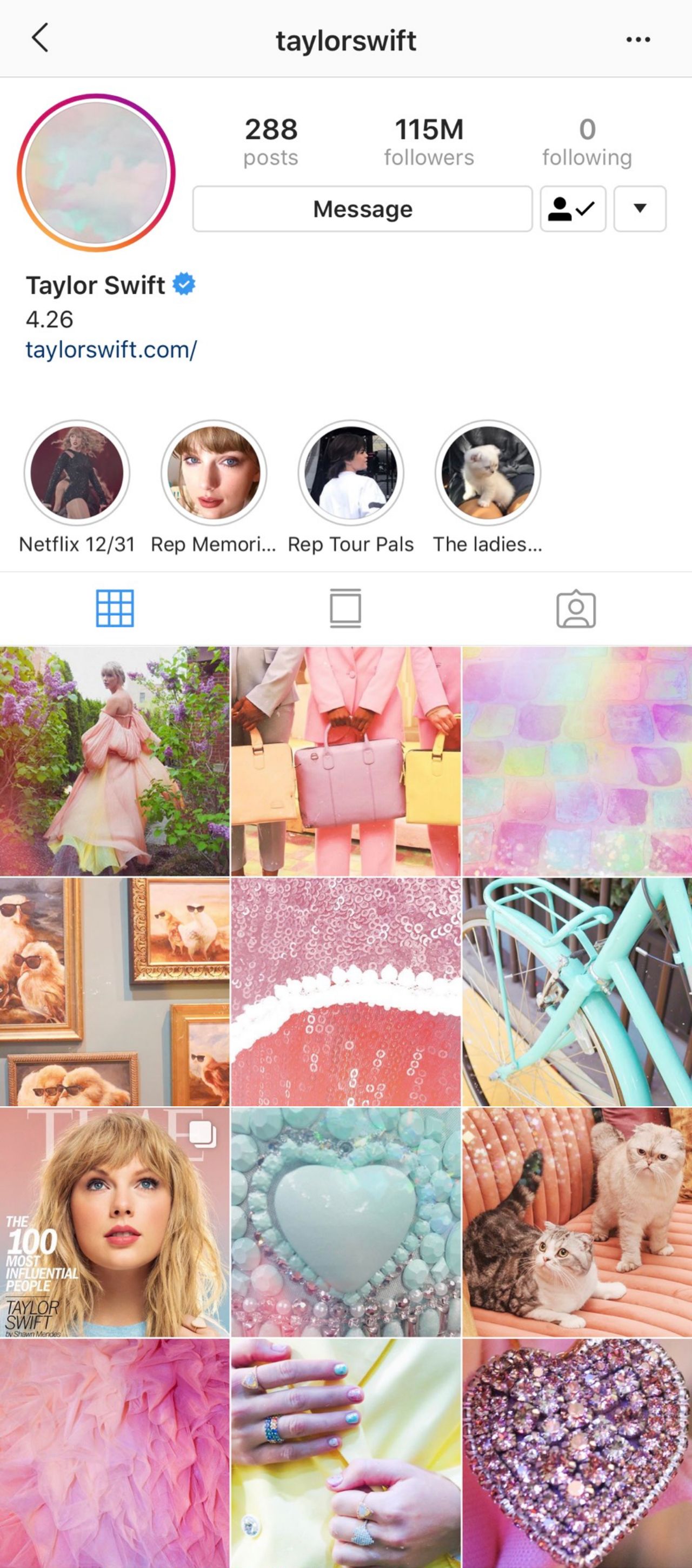
Task: Expand suggested accounts dropdown arrow
Action: coord(640,209)
